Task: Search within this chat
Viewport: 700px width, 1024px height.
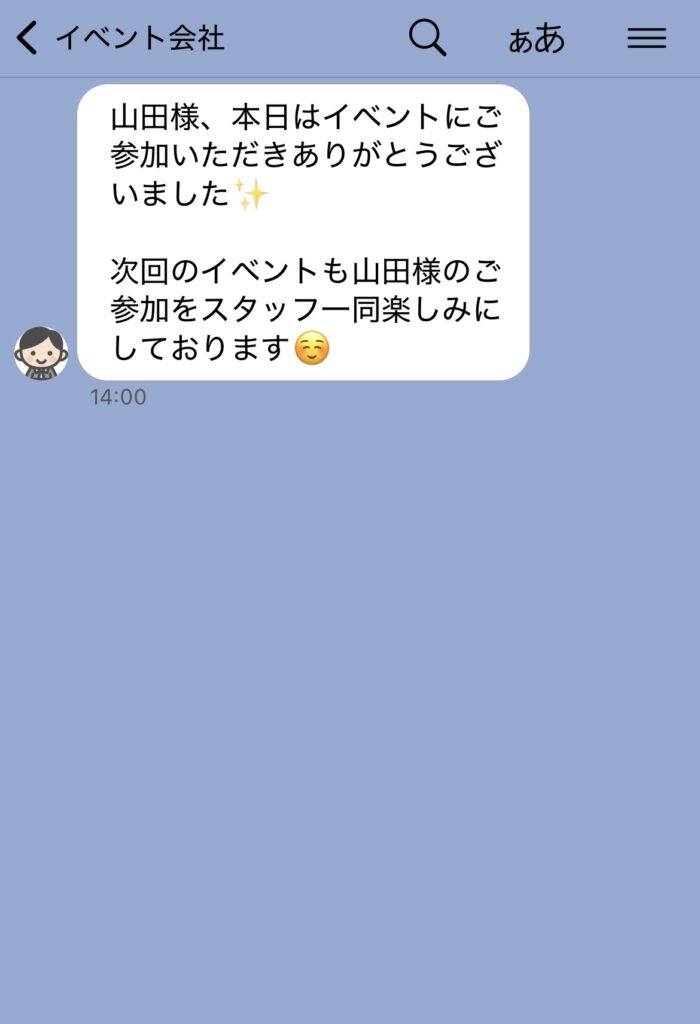Action: pyautogui.click(x=427, y=38)
